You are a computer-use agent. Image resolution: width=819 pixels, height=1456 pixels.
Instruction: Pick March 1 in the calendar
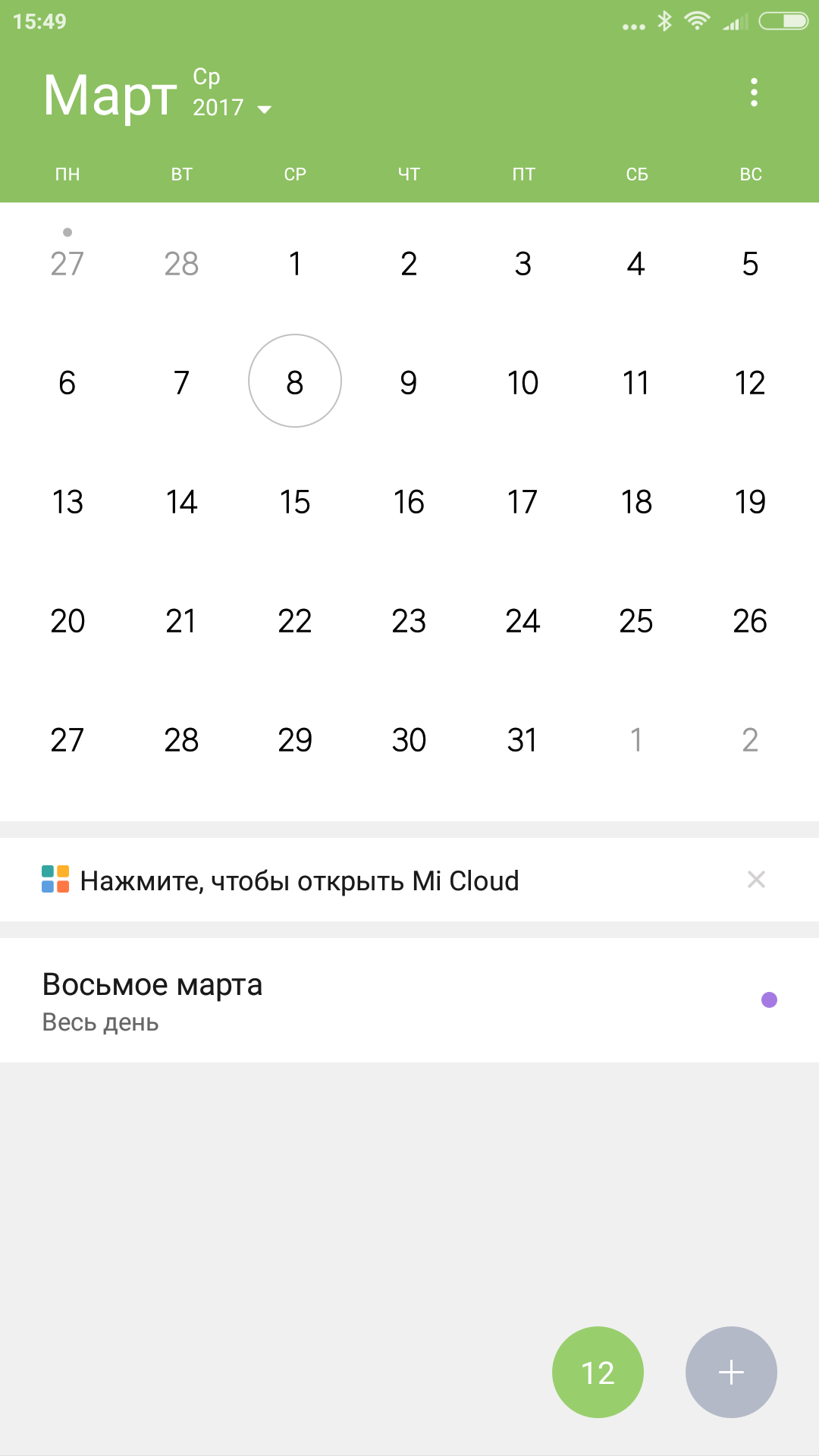pos(295,264)
